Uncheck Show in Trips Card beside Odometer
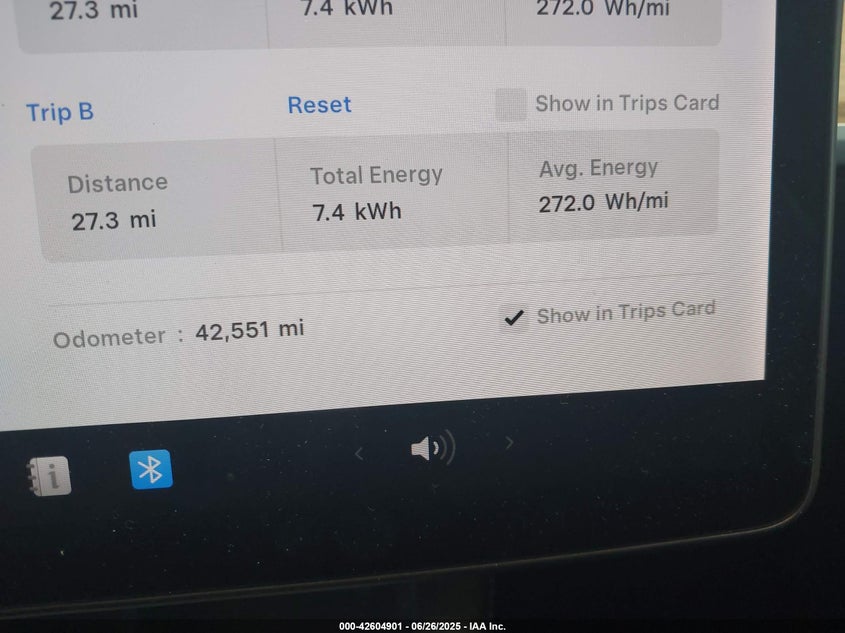The image size is (845, 633). (514, 318)
